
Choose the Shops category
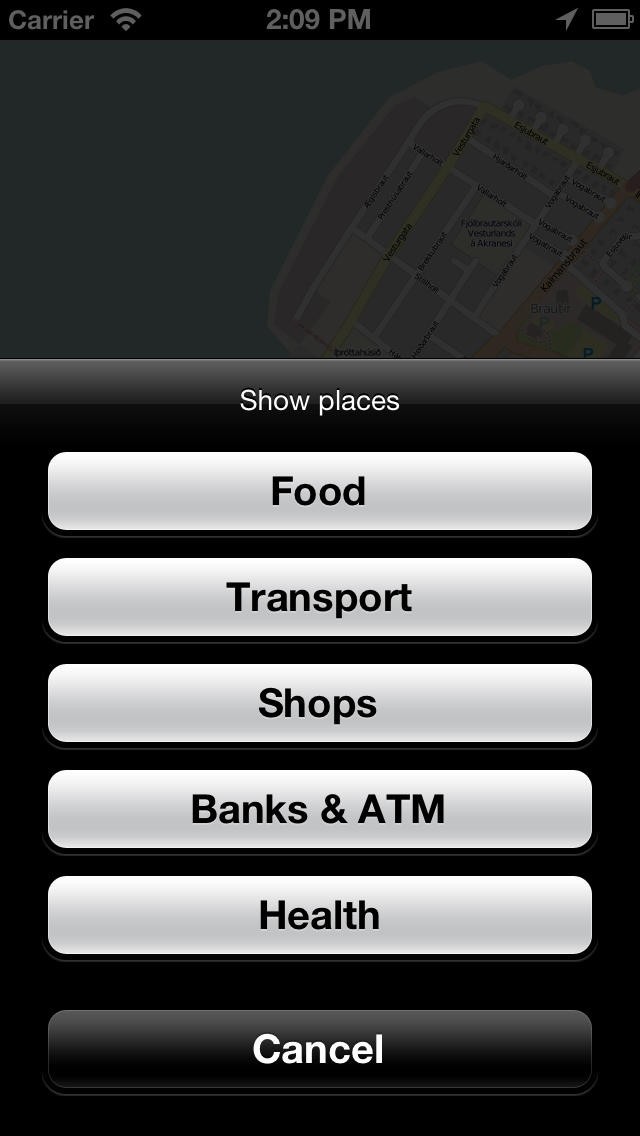[320, 703]
